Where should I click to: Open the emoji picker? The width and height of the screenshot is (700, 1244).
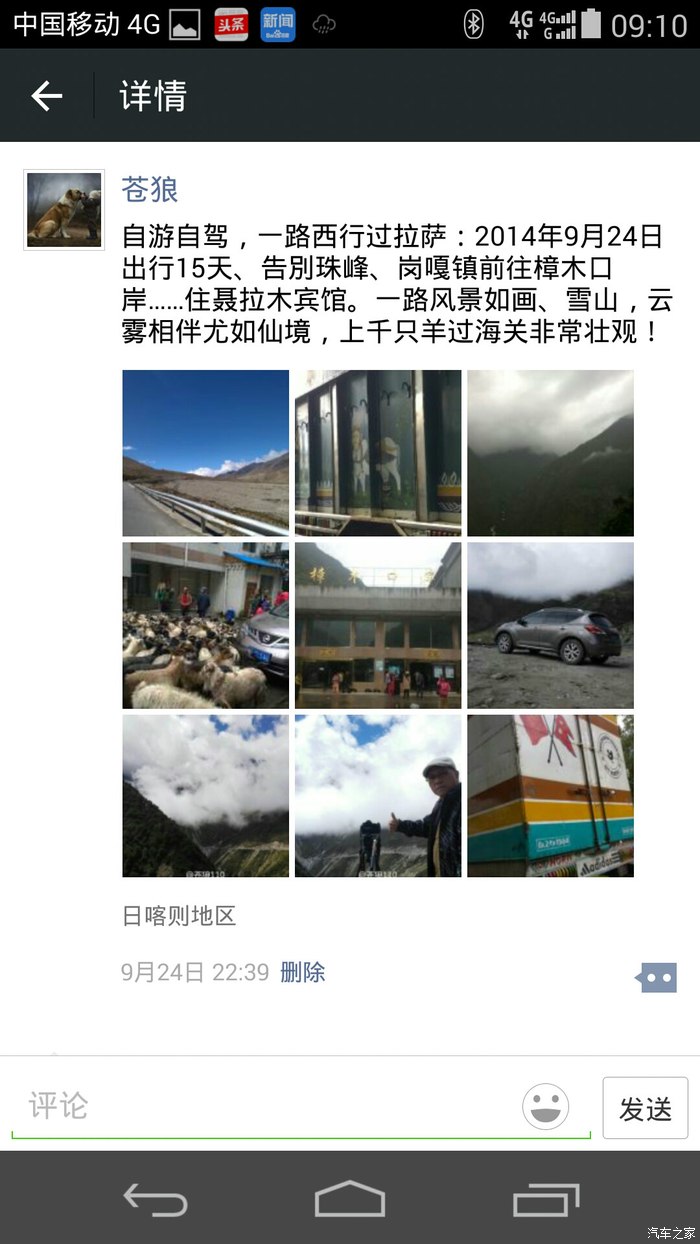pos(545,1107)
